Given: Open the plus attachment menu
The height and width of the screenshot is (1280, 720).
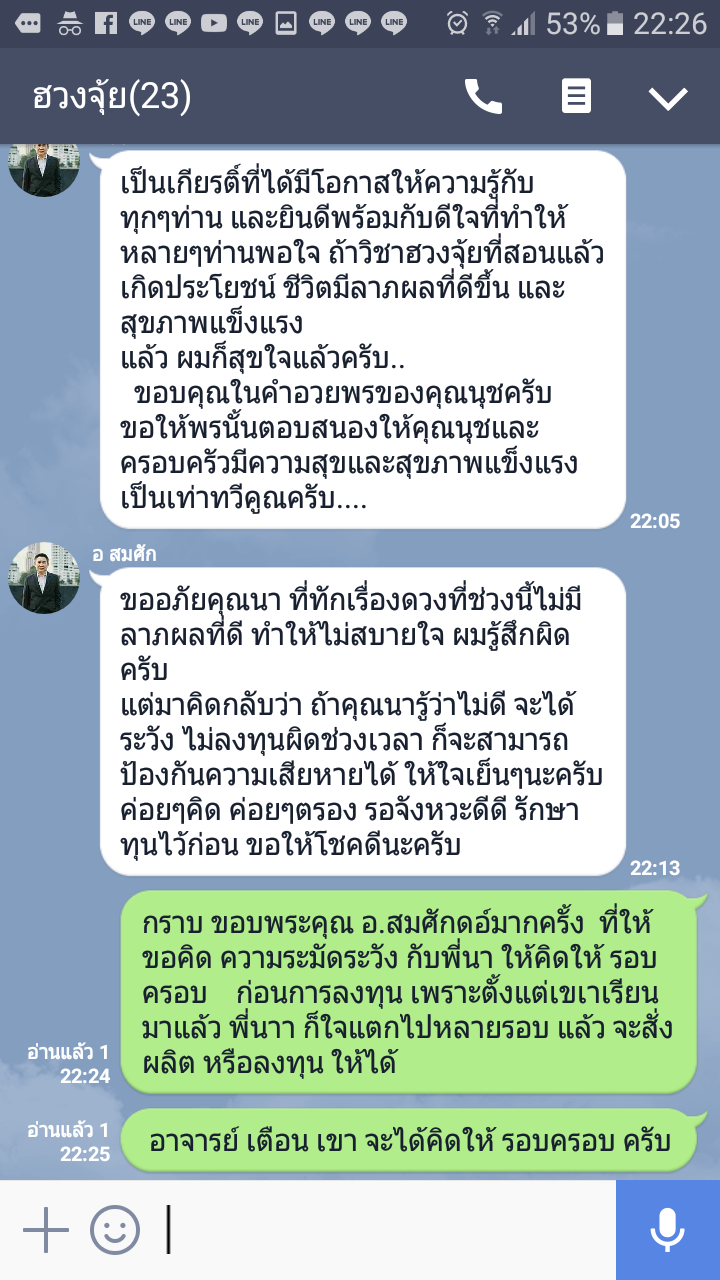Looking at the screenshot, I should pos(46,1229).
